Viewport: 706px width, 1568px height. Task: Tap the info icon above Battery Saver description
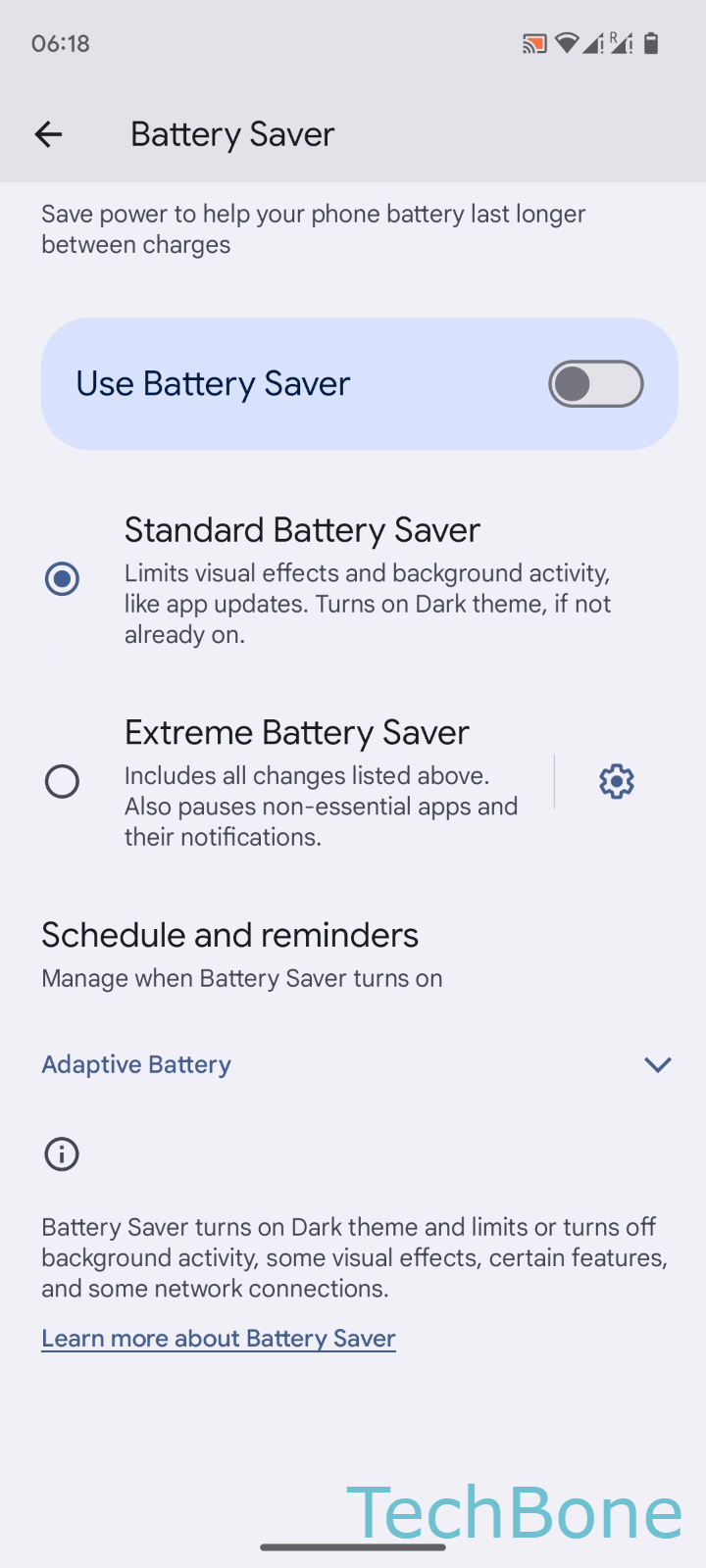[61, 1153]
